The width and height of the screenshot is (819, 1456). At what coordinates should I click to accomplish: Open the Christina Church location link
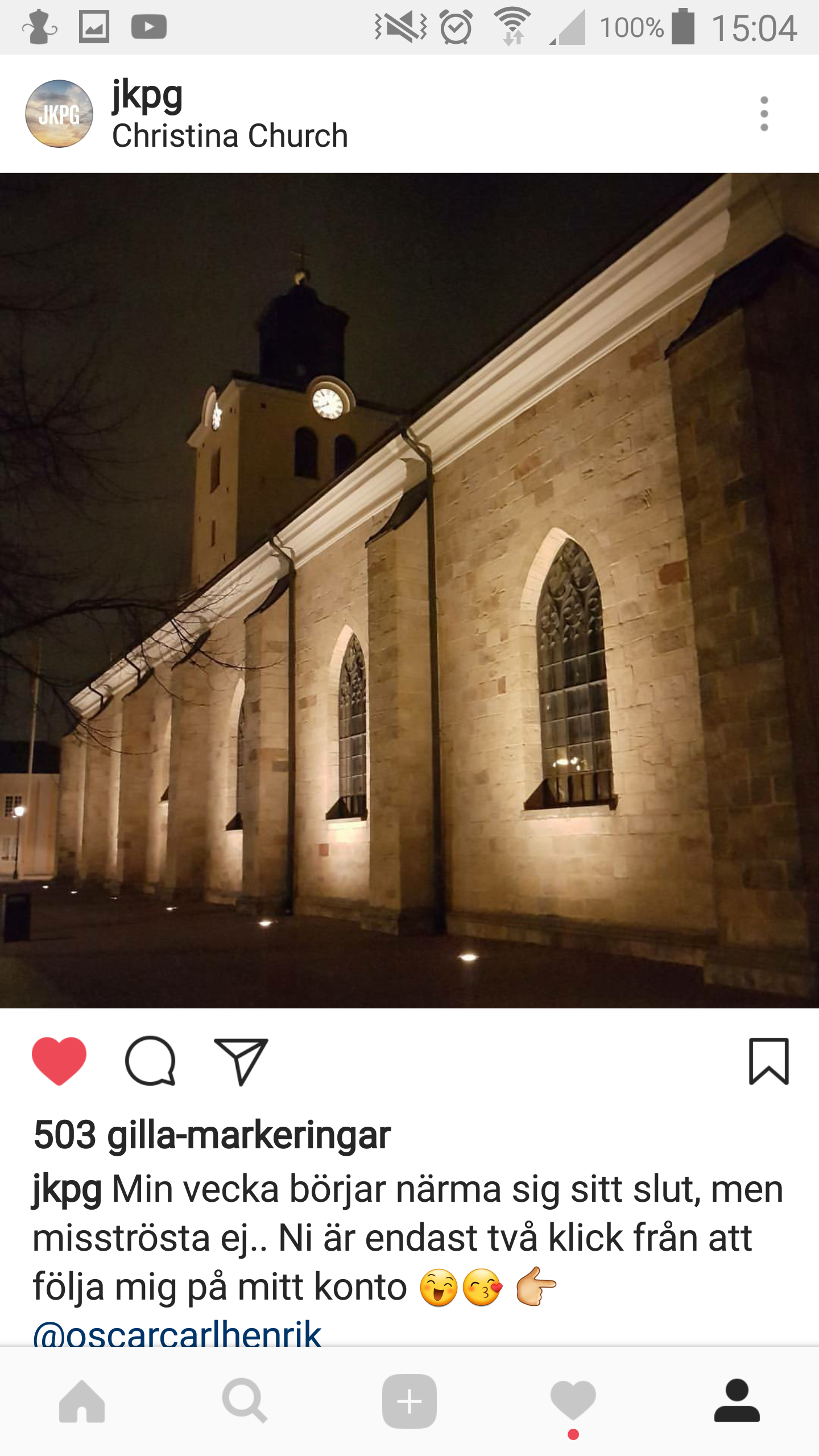(x=230, y=136)
